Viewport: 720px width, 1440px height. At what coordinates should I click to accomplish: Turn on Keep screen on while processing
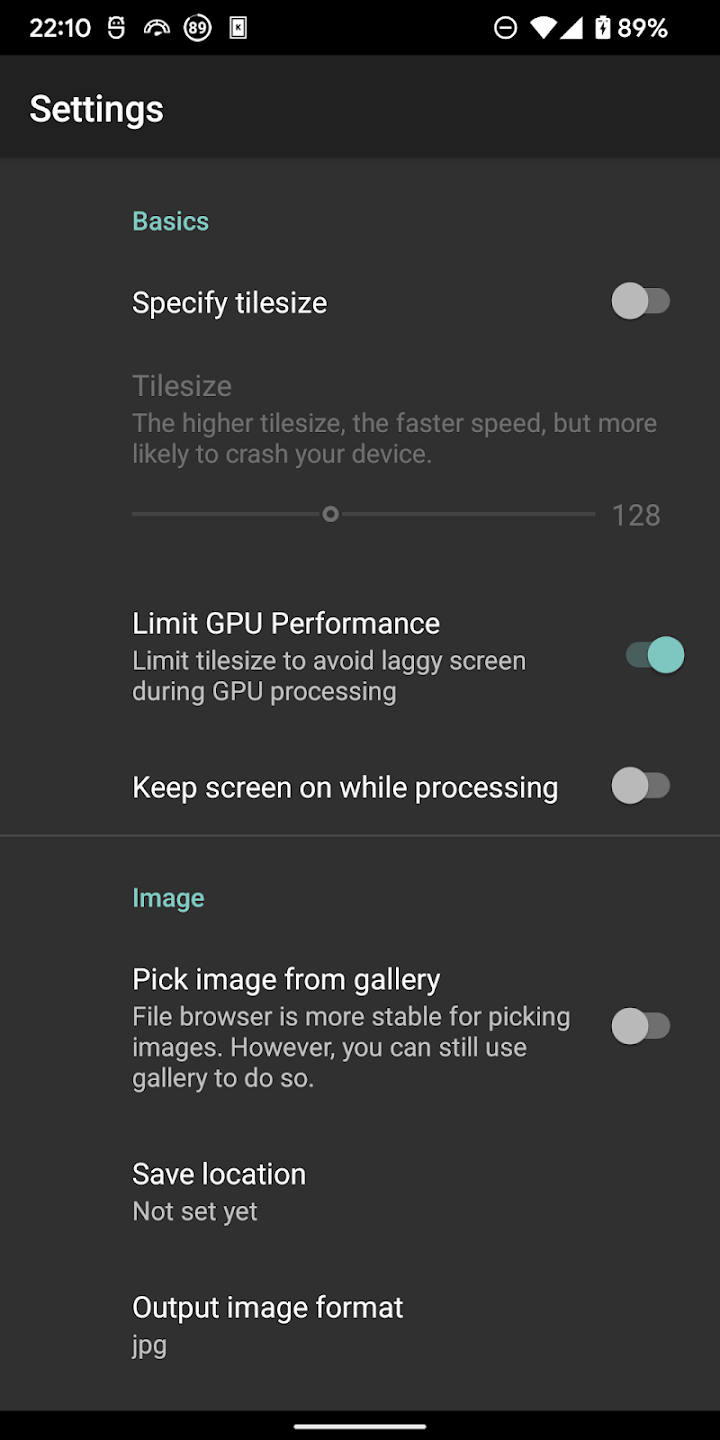641,786
